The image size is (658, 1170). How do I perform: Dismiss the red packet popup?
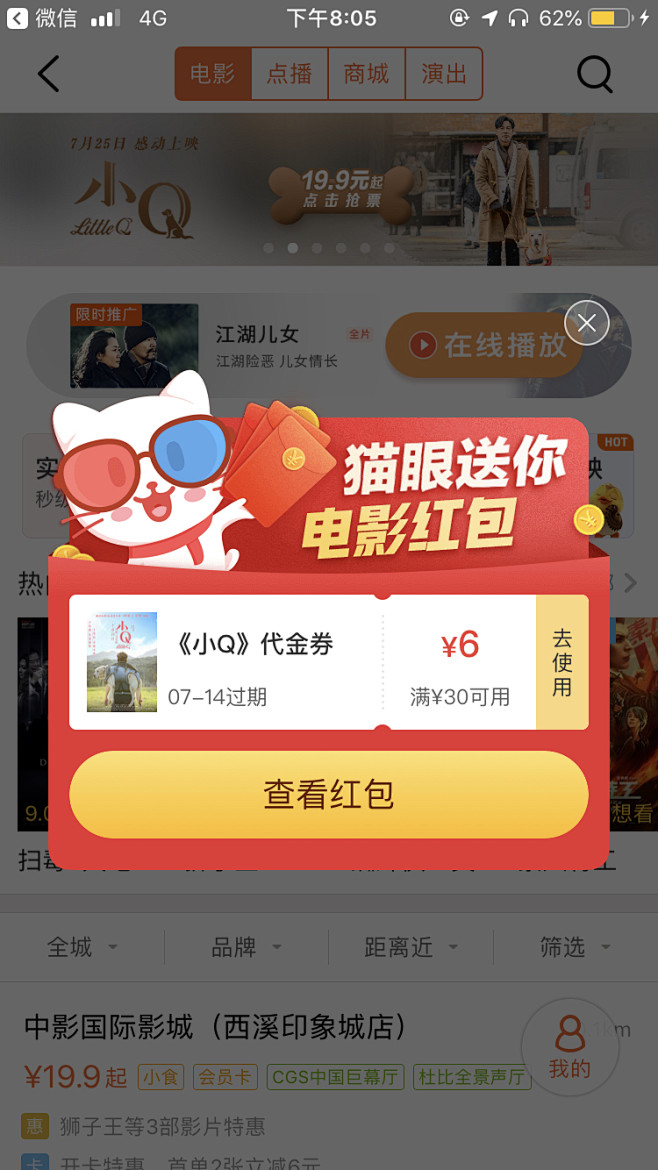pos(587,323)
